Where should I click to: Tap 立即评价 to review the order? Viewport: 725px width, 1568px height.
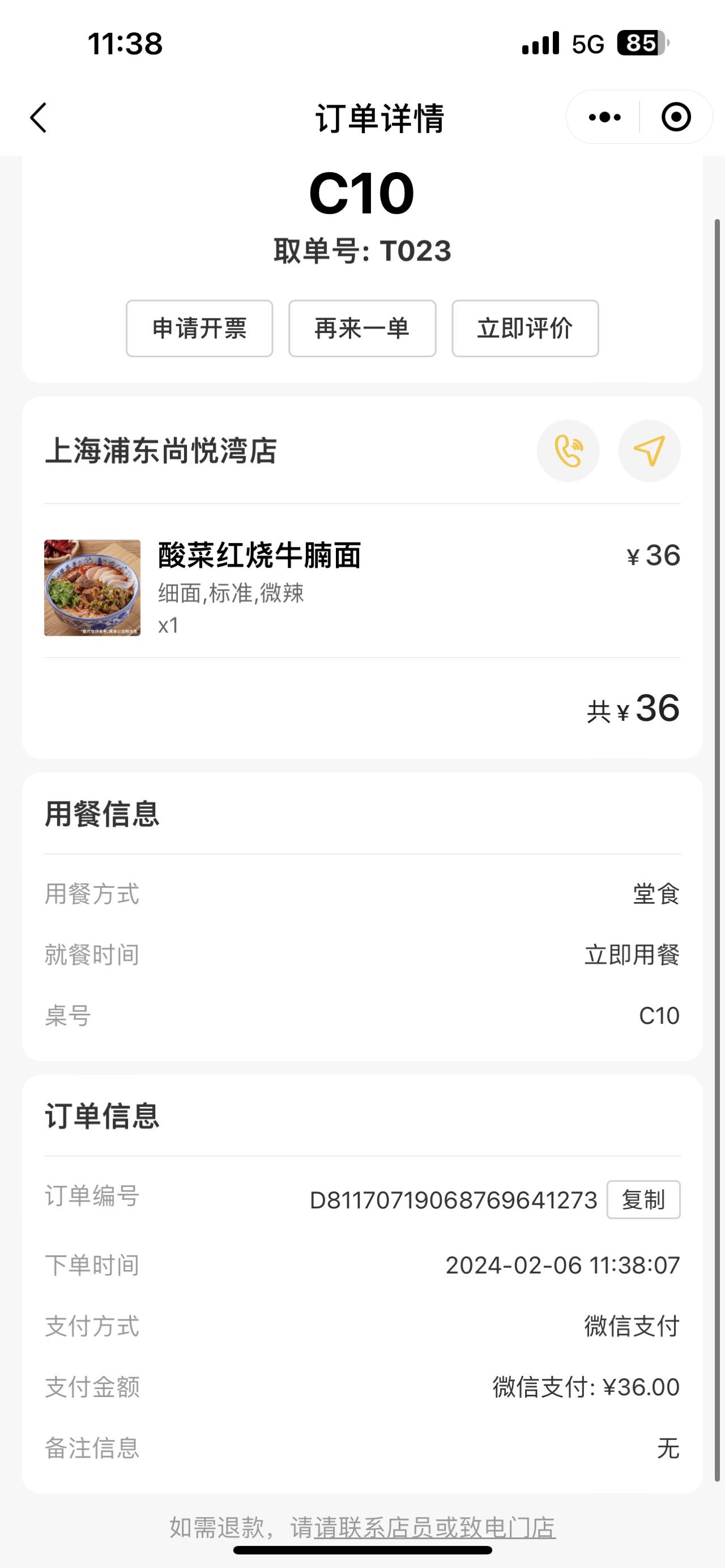click(x=524, y=328)
